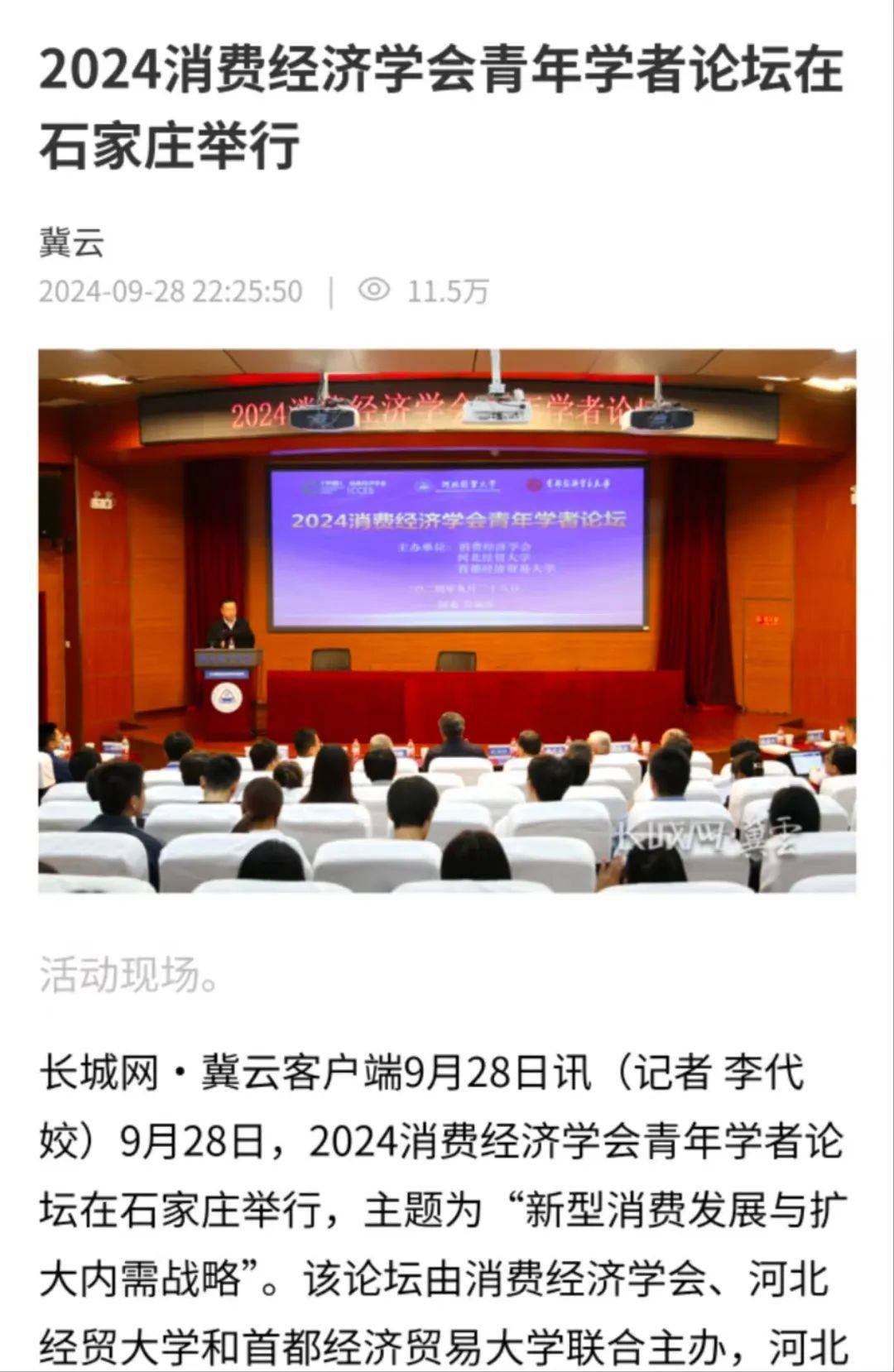Open the 冀云 source name
Viewport: 894px width, 1372px height.
(x=71, y=242)
